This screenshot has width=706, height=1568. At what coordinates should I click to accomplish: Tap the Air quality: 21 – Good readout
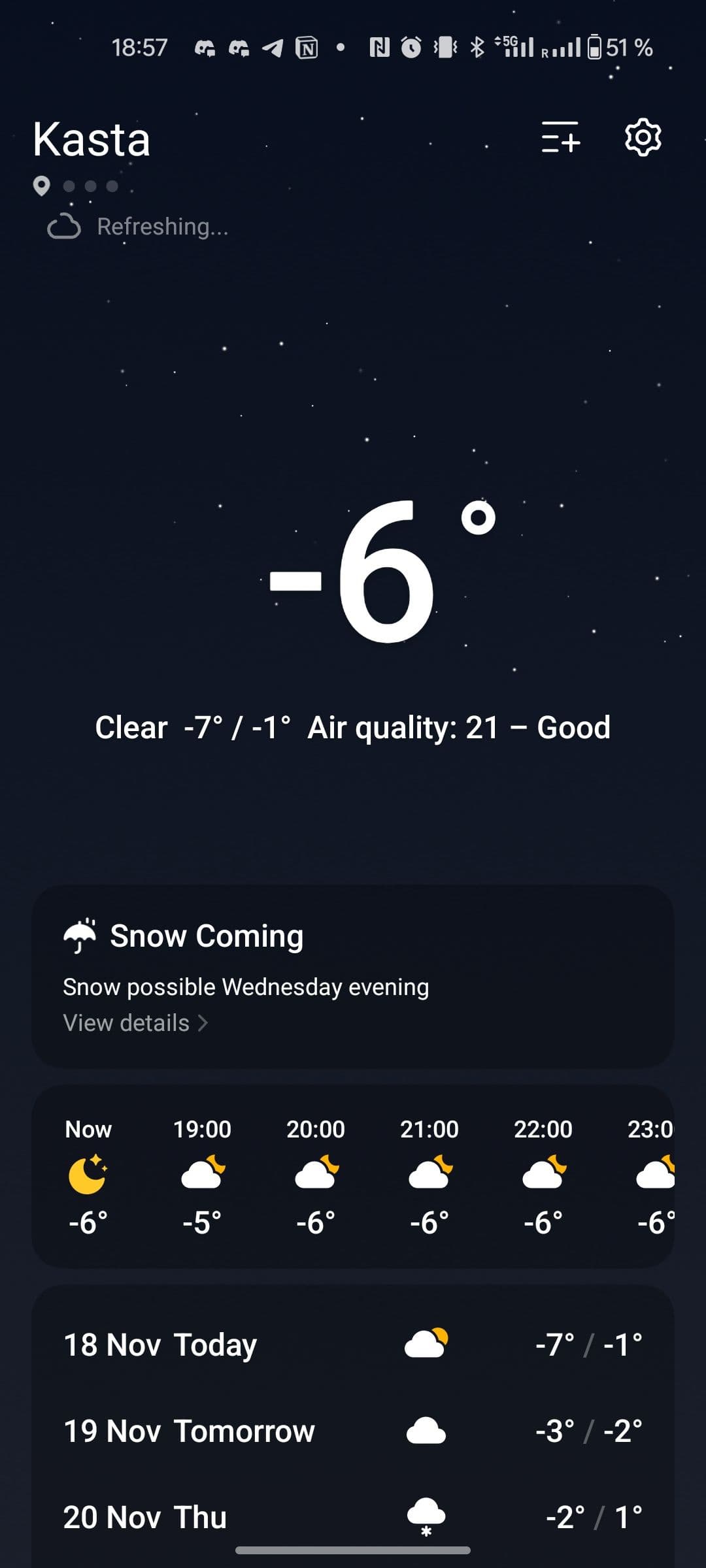[459, 728]
